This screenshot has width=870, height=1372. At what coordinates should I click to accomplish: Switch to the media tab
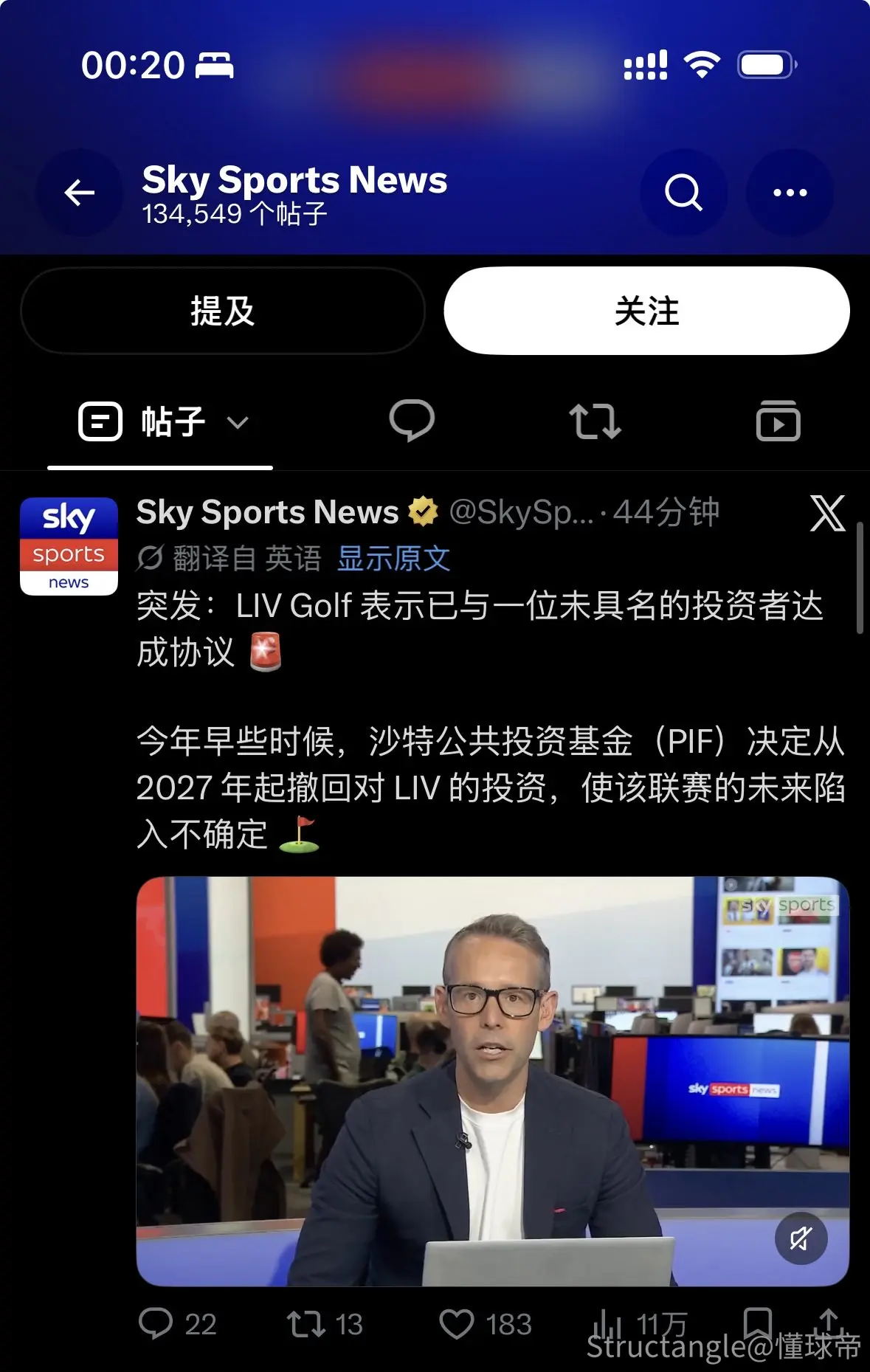point(778,421)
